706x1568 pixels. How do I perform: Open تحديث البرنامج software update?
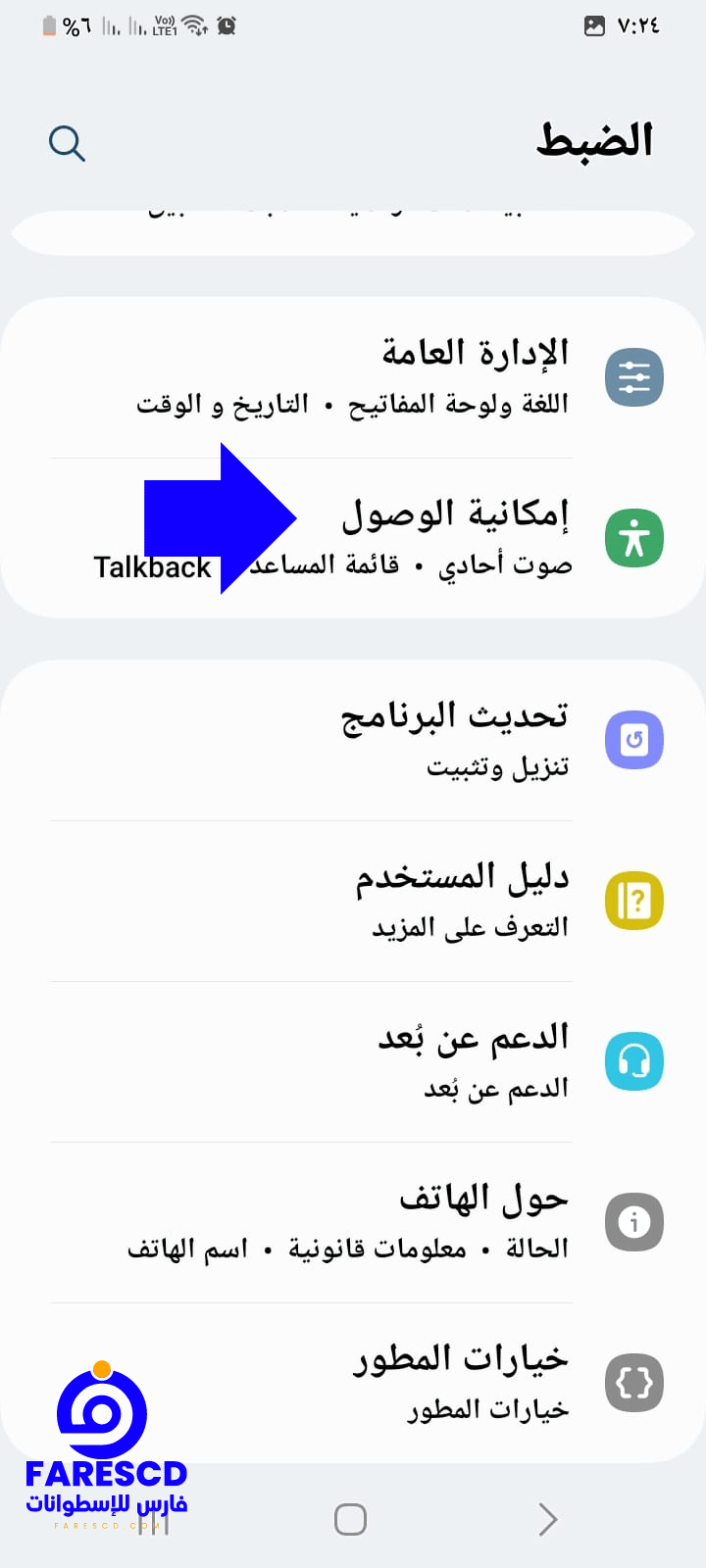pos(353,740)
